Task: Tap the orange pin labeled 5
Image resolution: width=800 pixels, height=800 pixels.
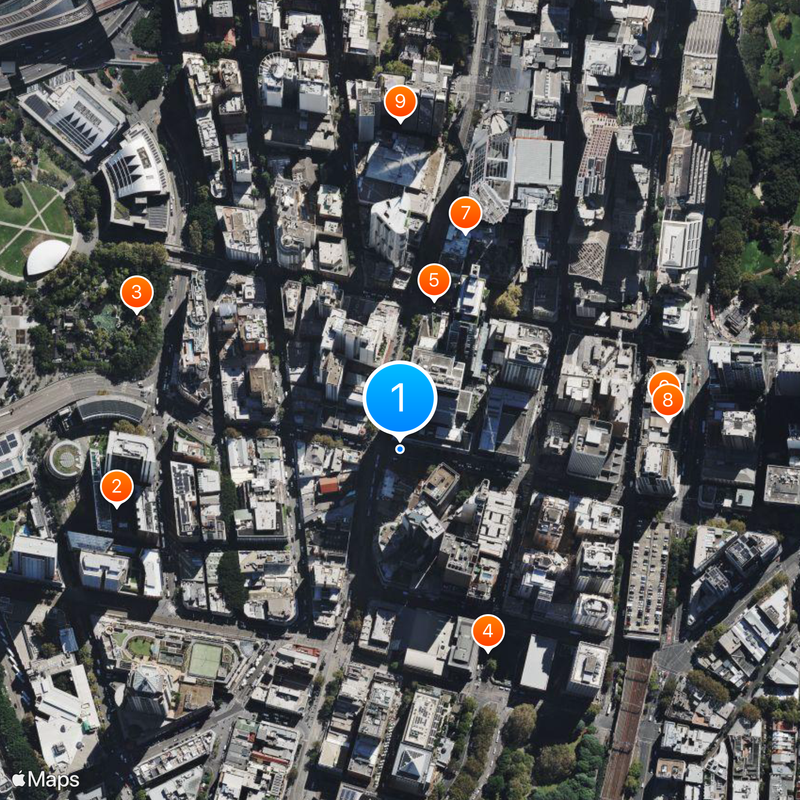Action: pos(433,281)
